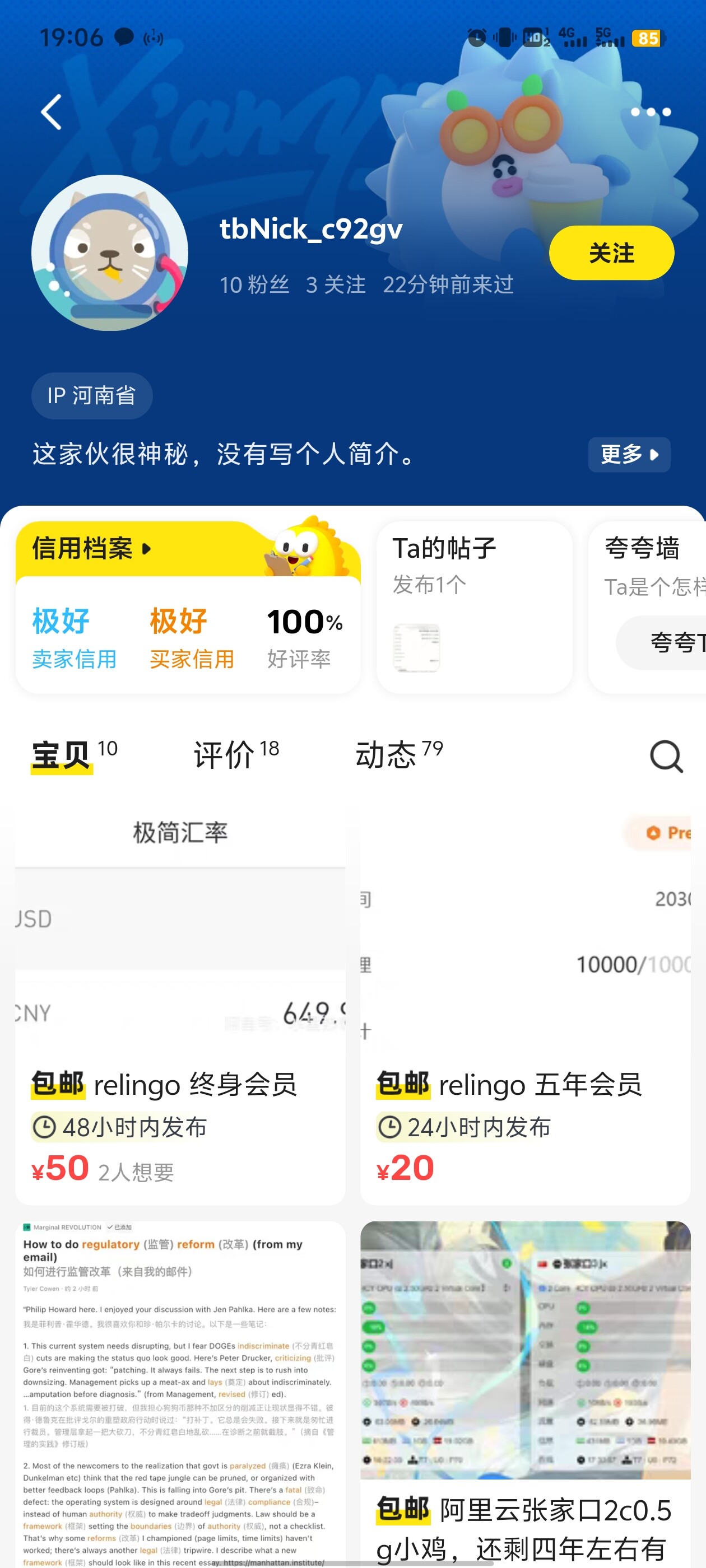Open the 夸夸墙 praise wall card
The height and width of the screenshot is (1568, 706).
[x=647, y=607]
